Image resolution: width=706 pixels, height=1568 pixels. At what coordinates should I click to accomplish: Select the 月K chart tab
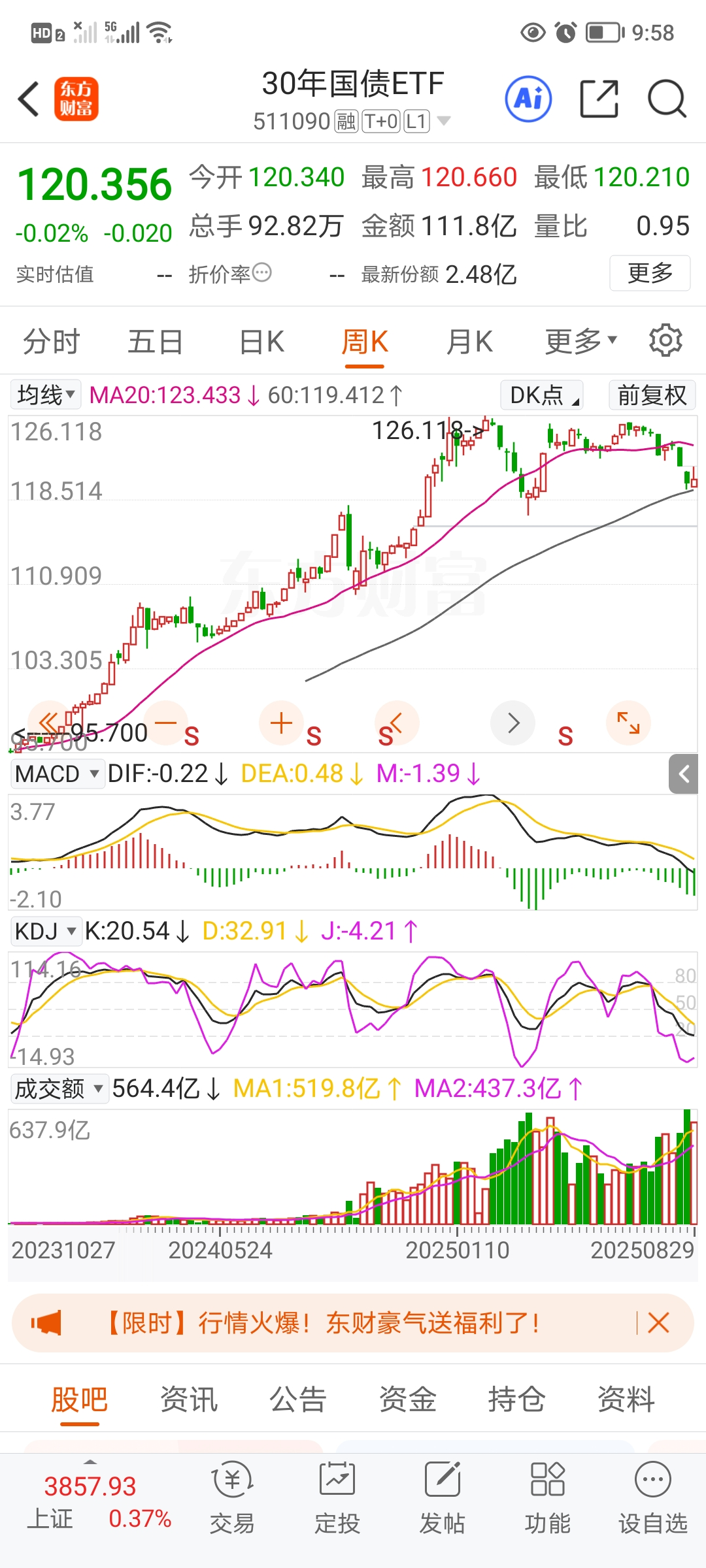click(469, 342)
